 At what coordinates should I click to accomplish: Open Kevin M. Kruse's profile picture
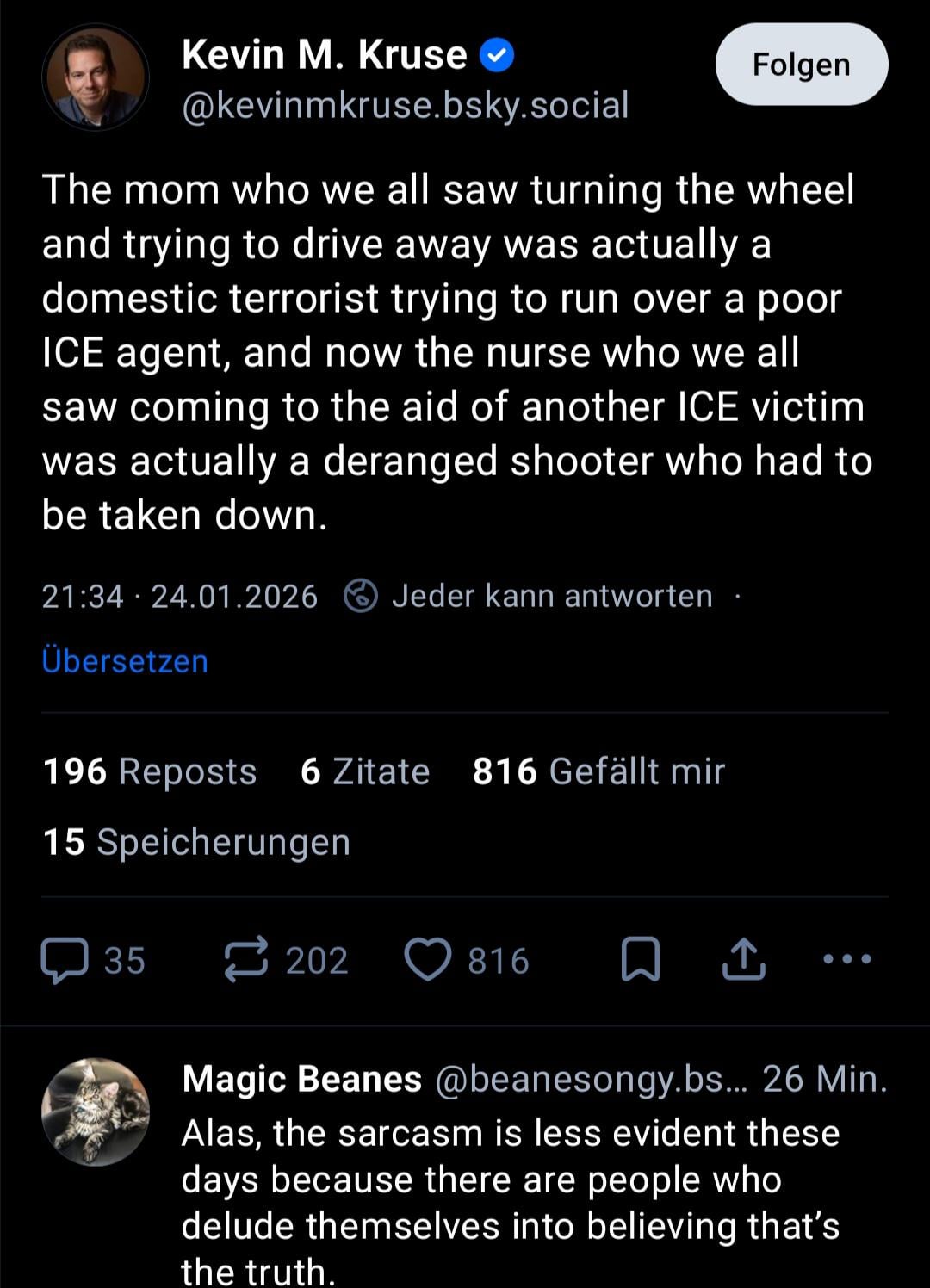(x=95, y=77)
